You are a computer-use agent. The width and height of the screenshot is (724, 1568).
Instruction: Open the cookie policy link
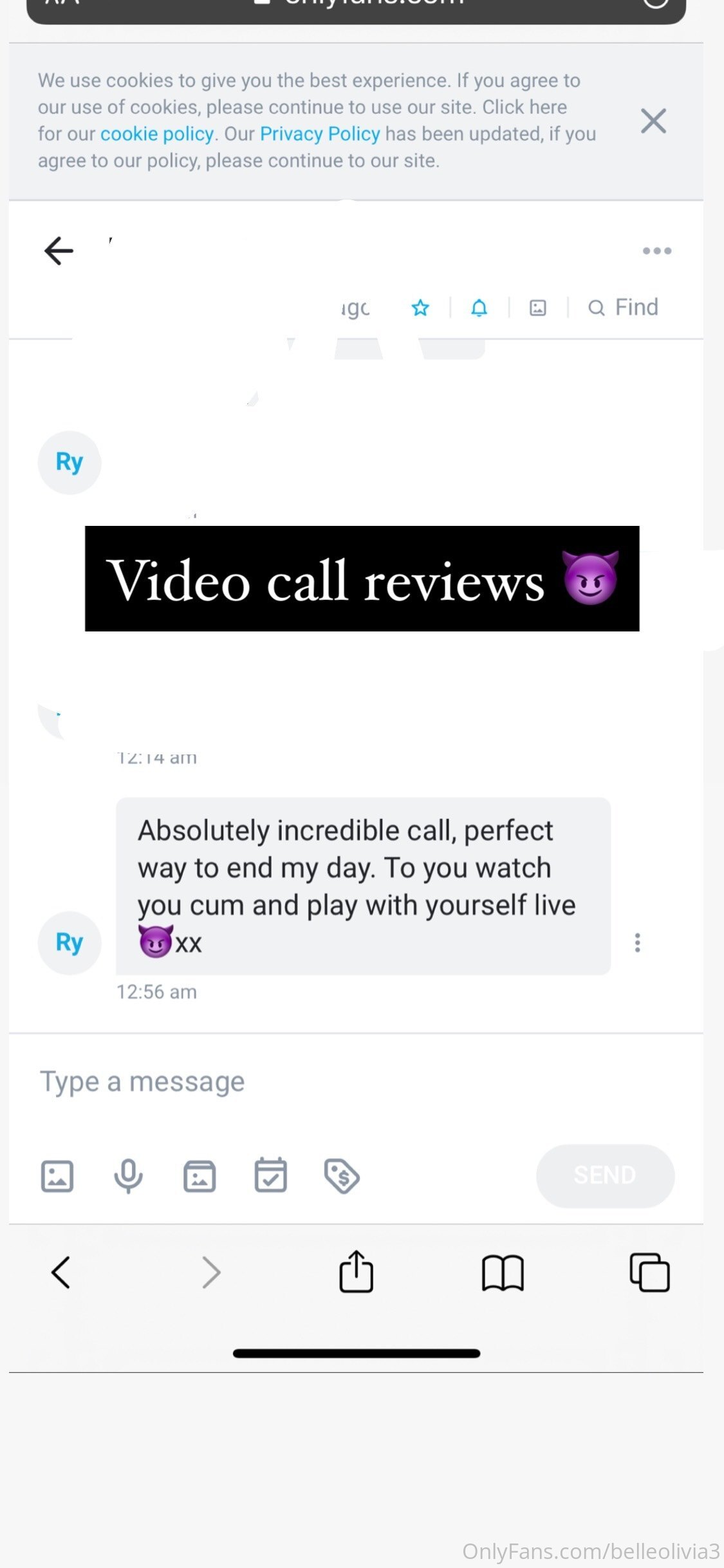157,134
